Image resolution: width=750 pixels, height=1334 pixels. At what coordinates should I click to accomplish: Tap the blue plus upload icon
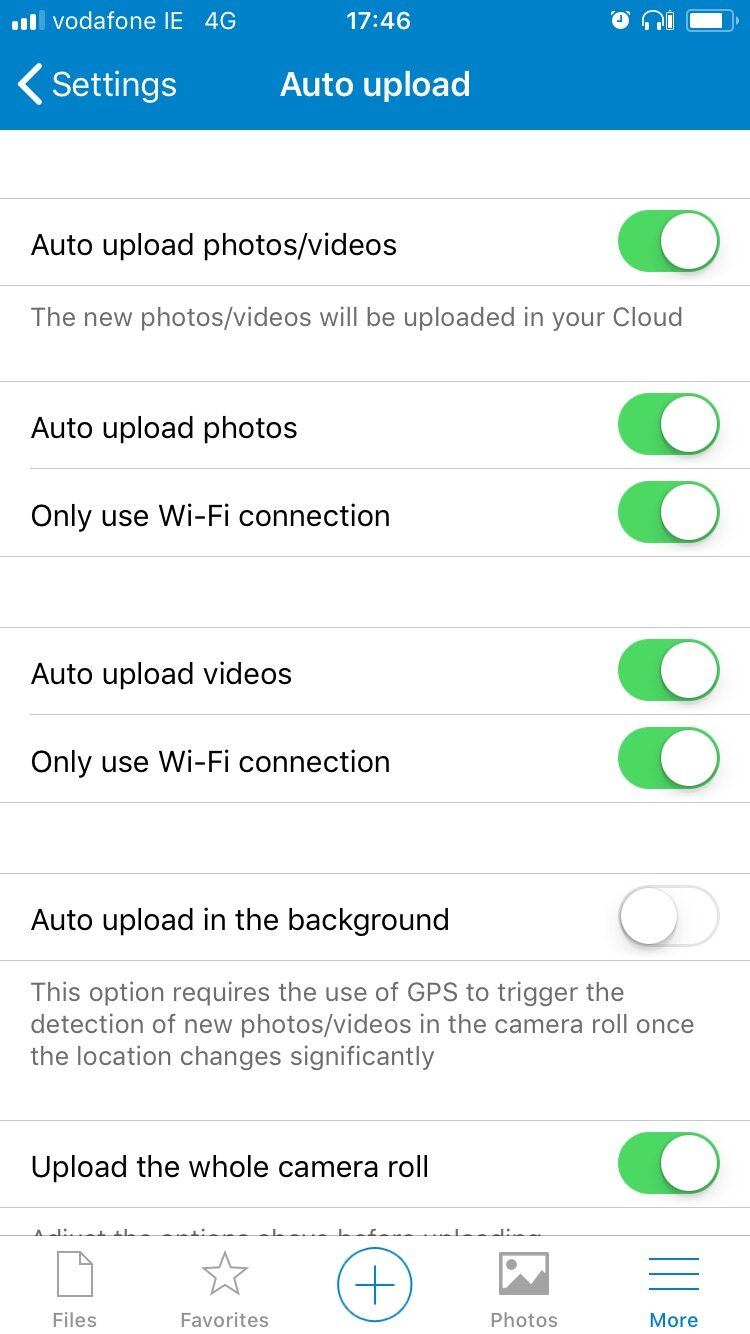coord(374,1284)
